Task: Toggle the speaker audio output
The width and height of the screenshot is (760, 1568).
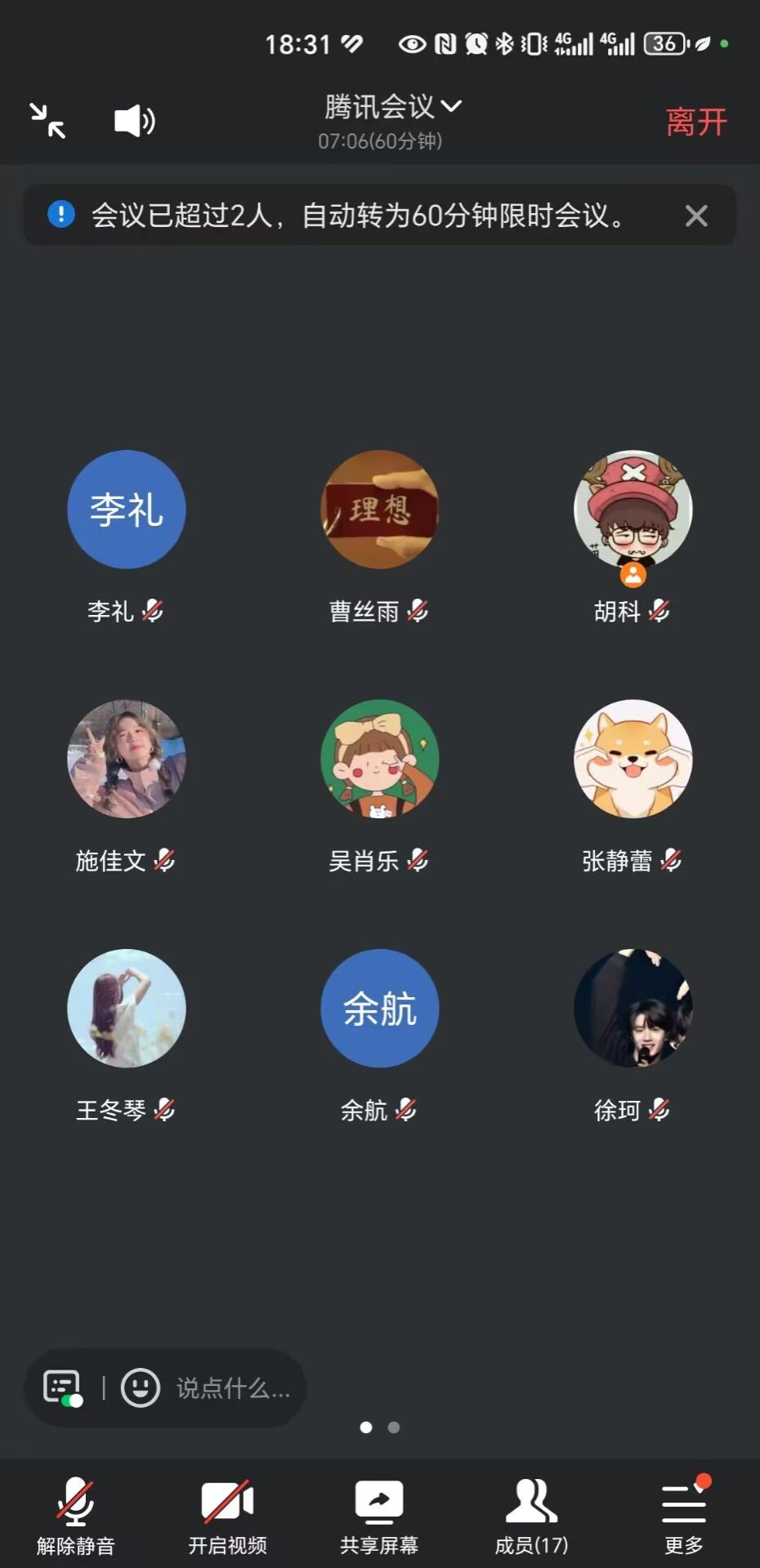Action: click(x=134, y=121)
